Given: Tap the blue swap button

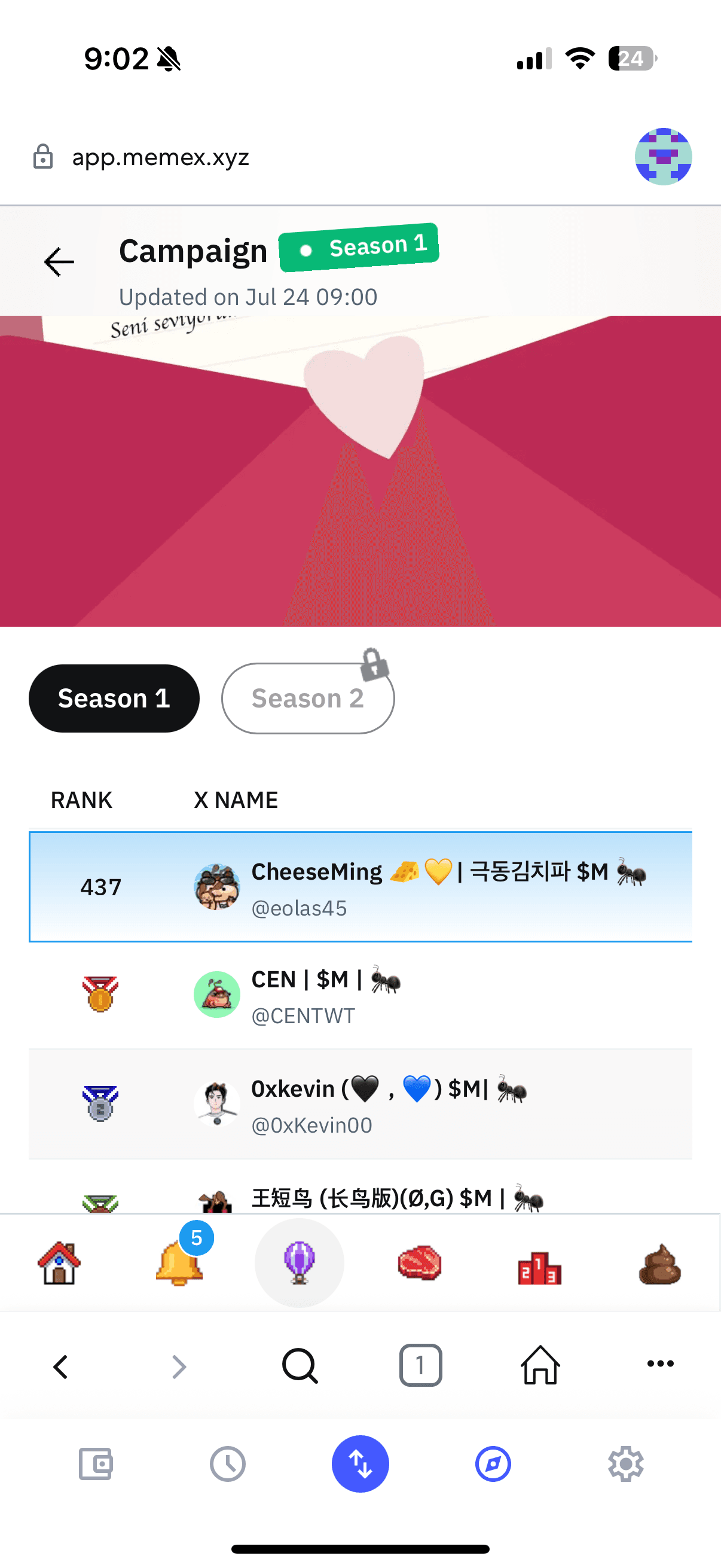Looking at the screenshot, I should tap(360, 1463).
